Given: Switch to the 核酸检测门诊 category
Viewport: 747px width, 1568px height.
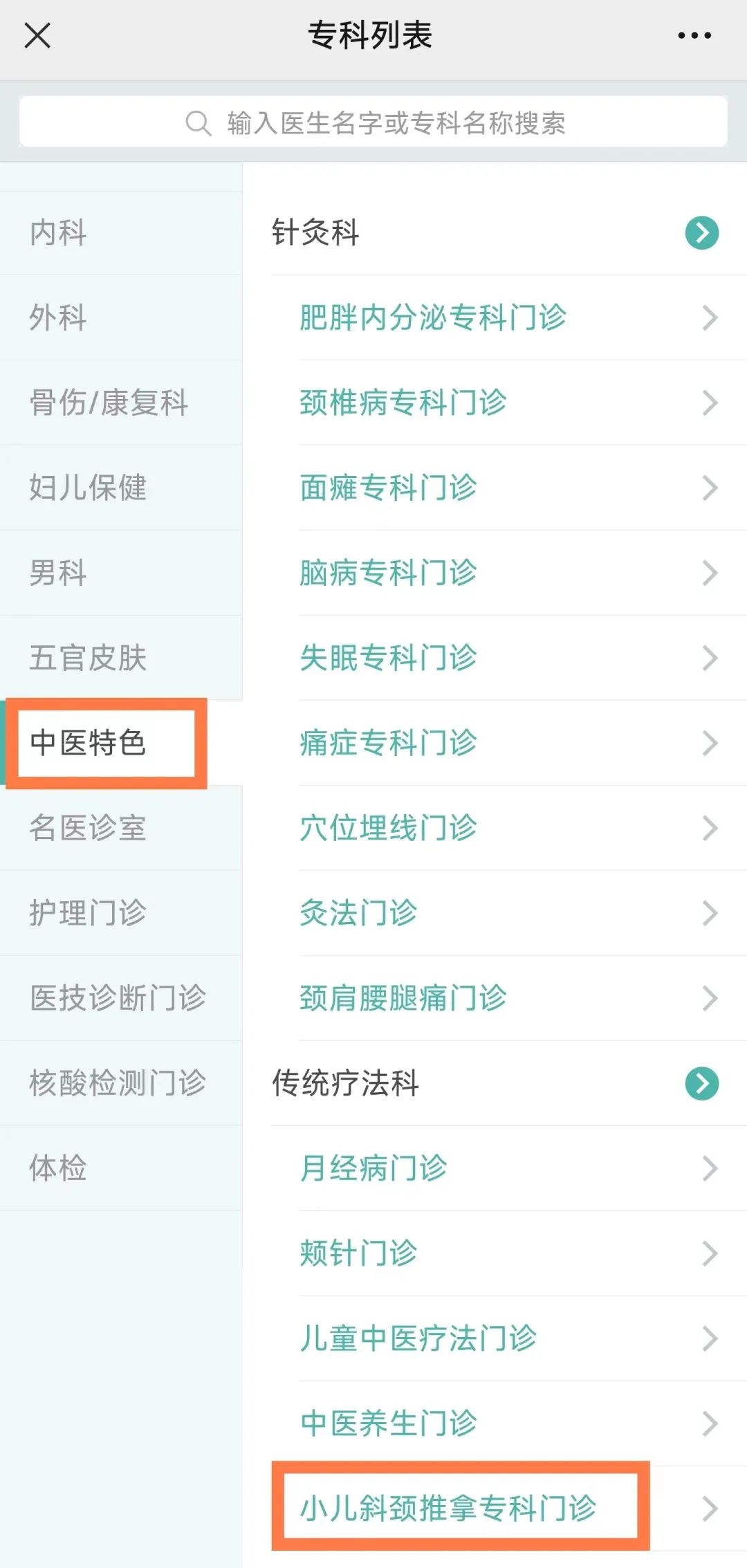Looking at the screenshot, I should [x=118, y=1083].
